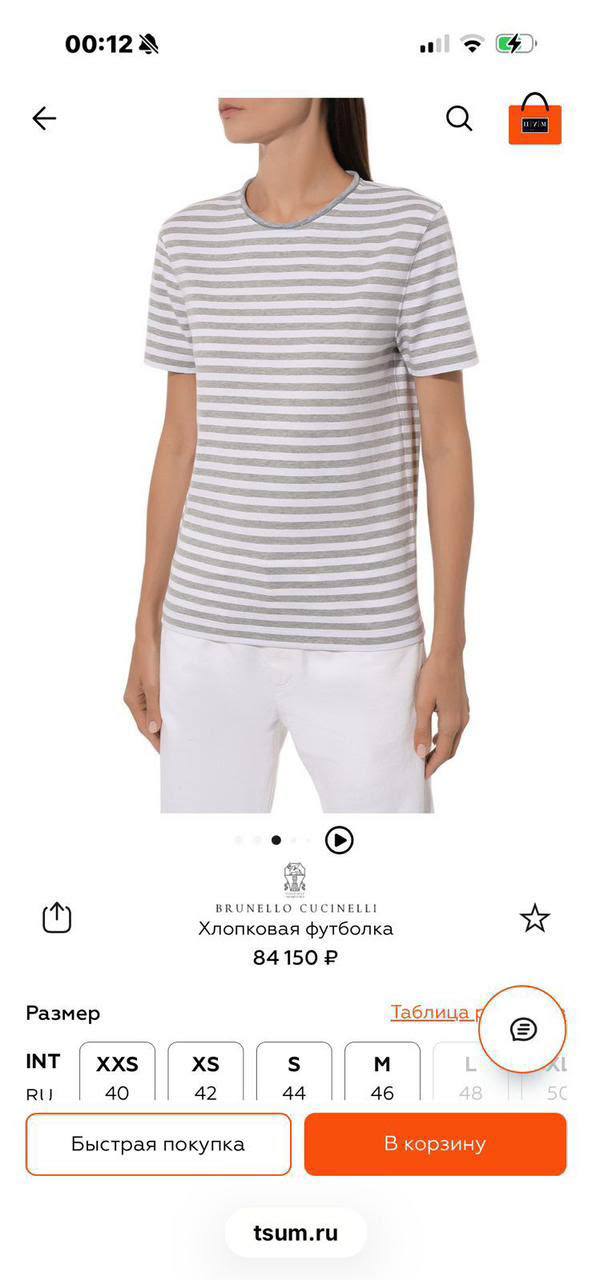Go back using the arrow icon

44,119
